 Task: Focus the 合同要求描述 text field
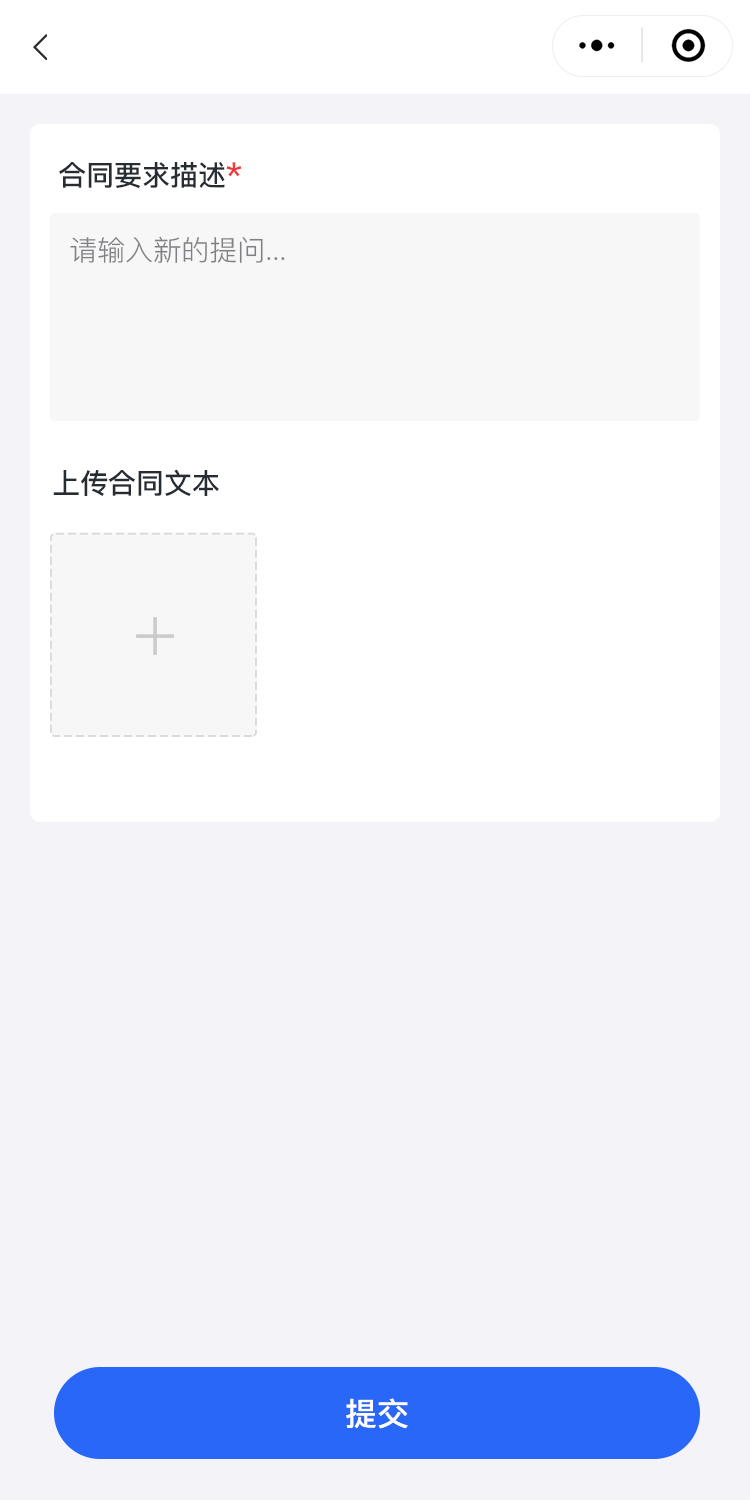click(375, 316)
